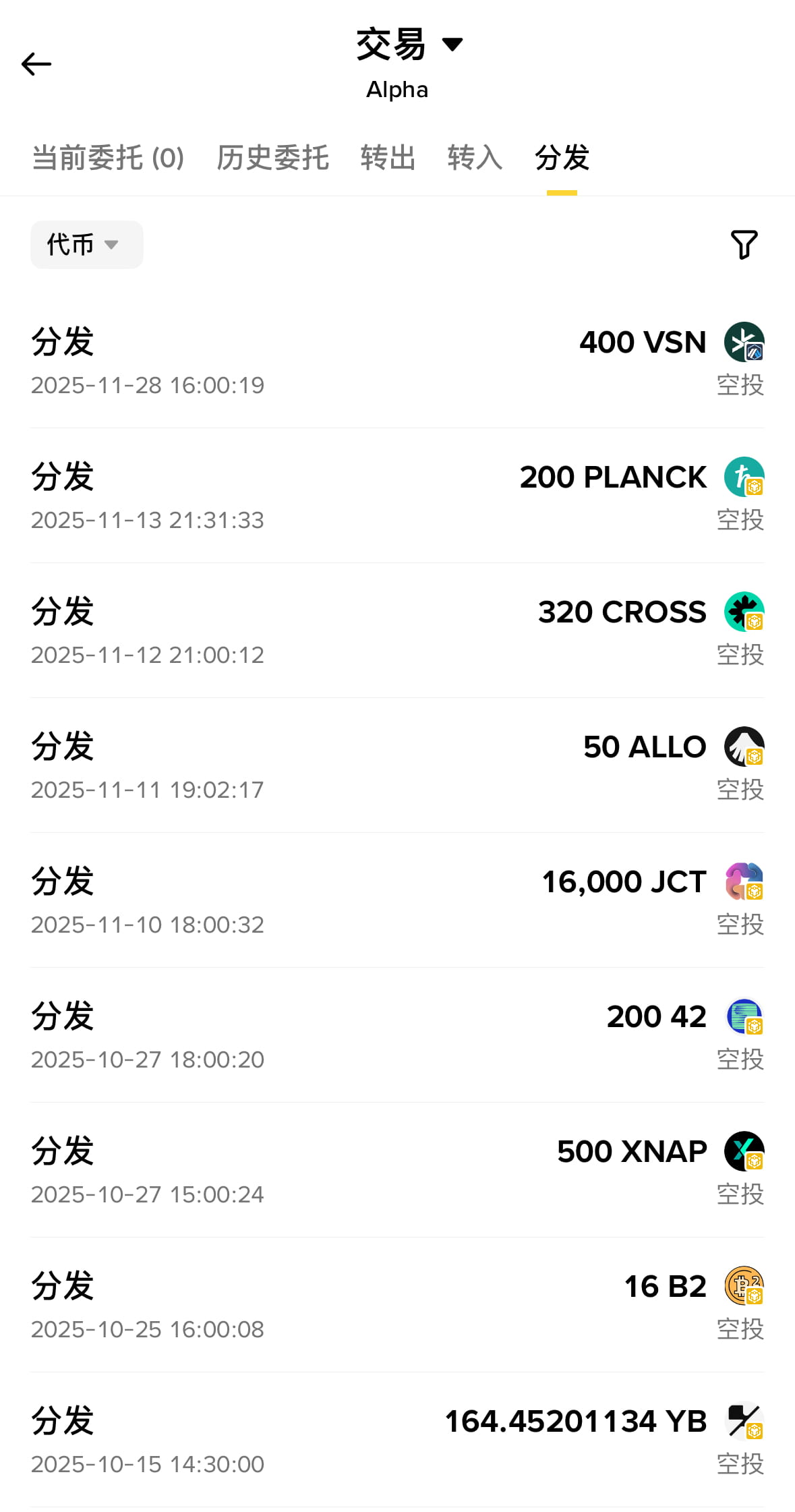This screenshot has width=795, height=1512.
Task: Open the 代币 token dropdown
Action: click(87, 245)
